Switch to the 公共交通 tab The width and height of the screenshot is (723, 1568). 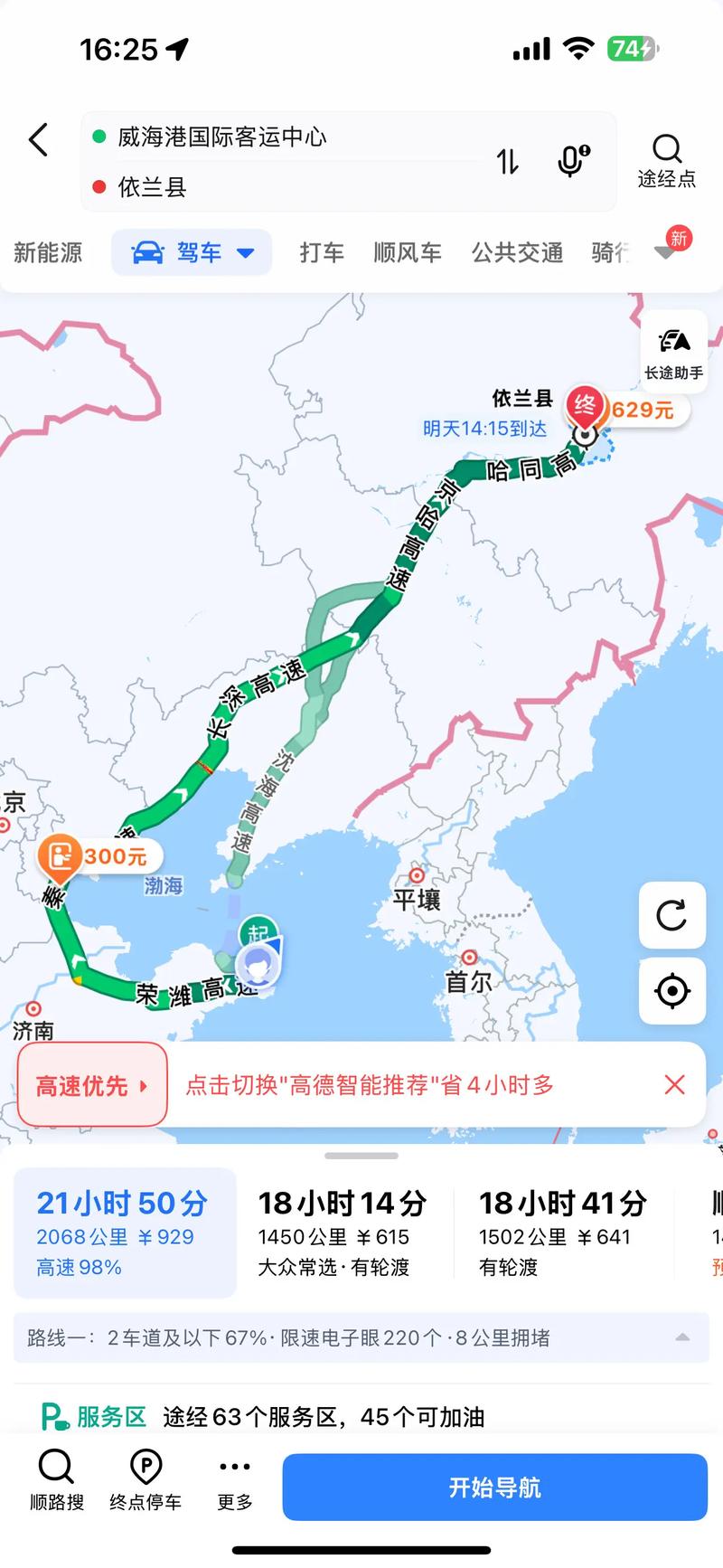tap(516, 253)
